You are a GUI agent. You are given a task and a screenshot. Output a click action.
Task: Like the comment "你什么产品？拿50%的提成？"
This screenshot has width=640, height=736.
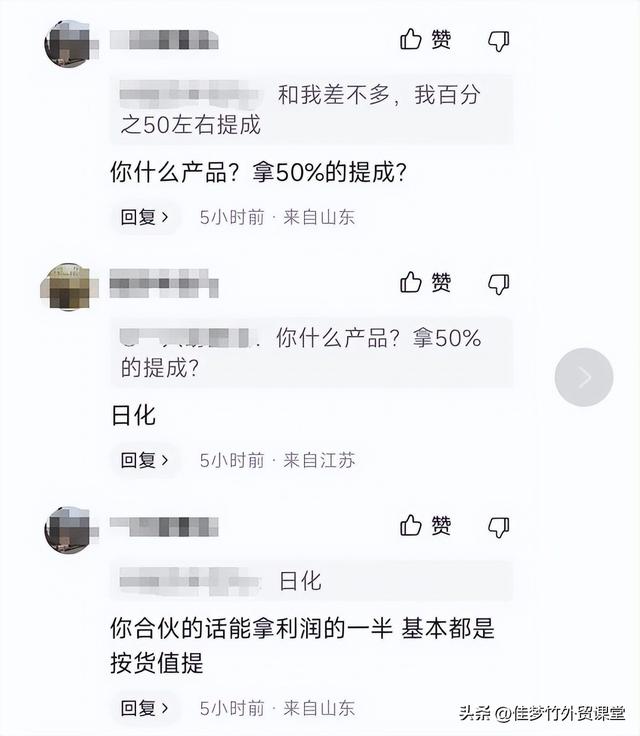(426, 40)
